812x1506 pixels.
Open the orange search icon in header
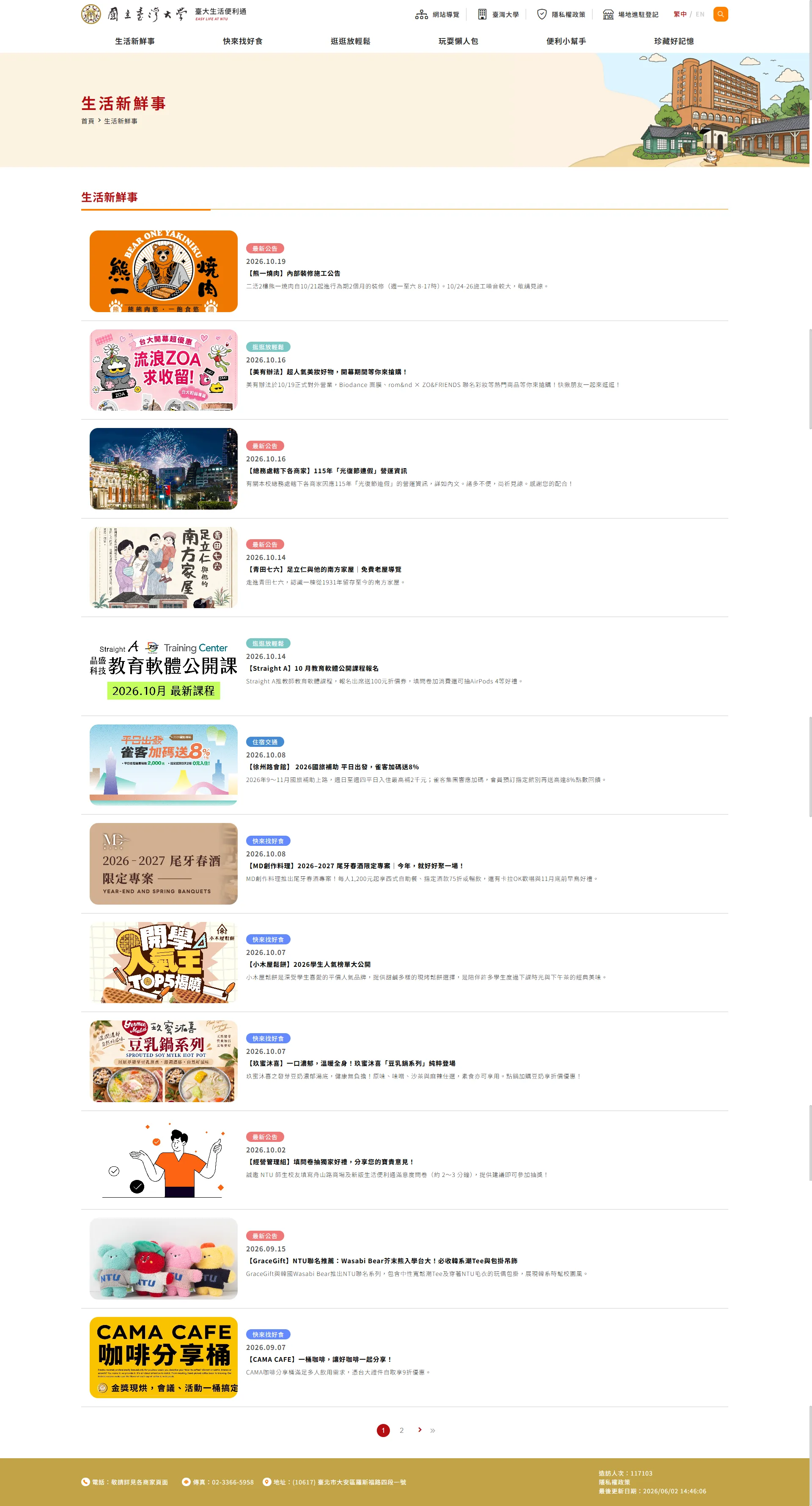pyautogui.click(x=720, y=14)
